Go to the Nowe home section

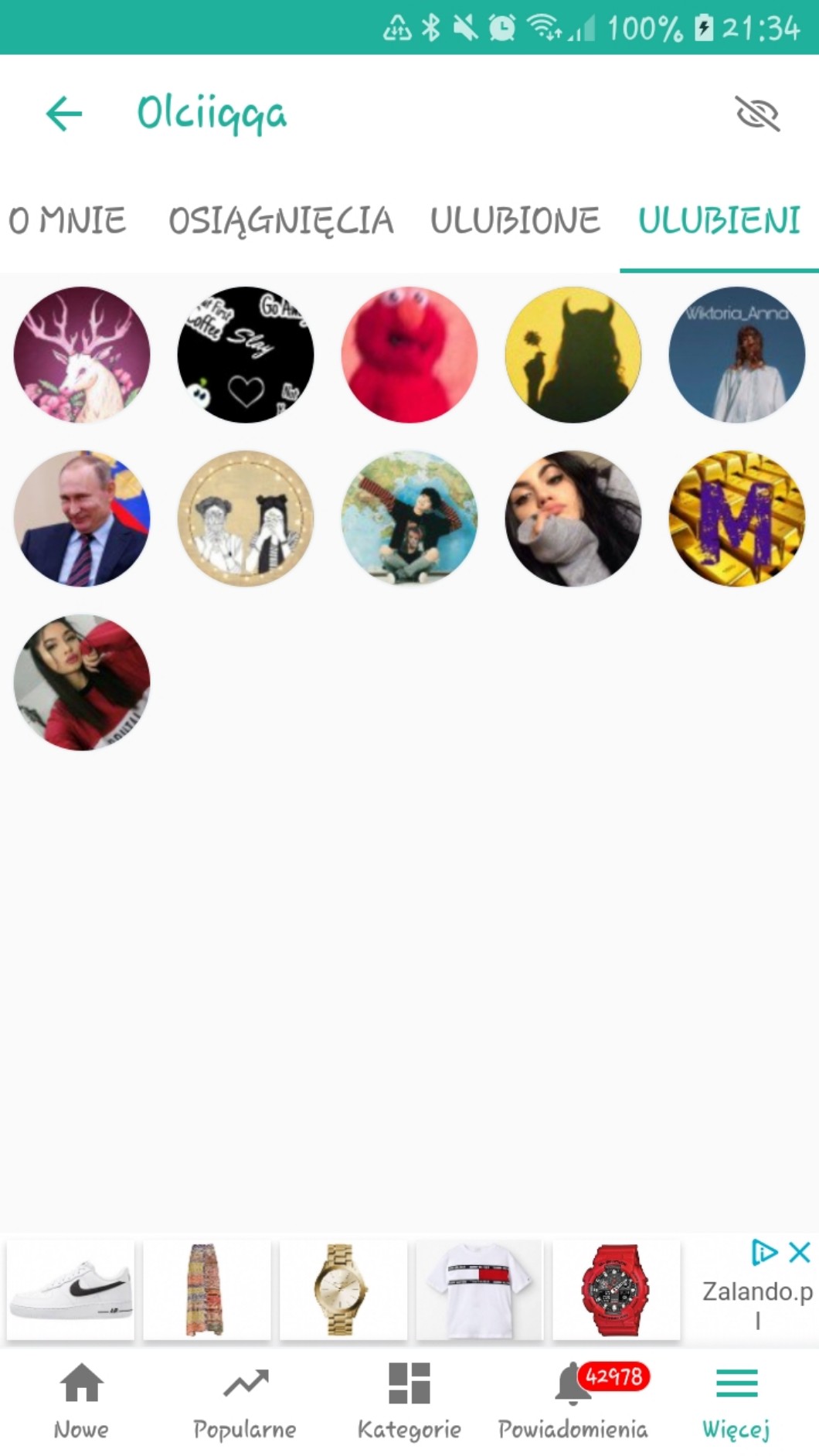pos(81,1400)
